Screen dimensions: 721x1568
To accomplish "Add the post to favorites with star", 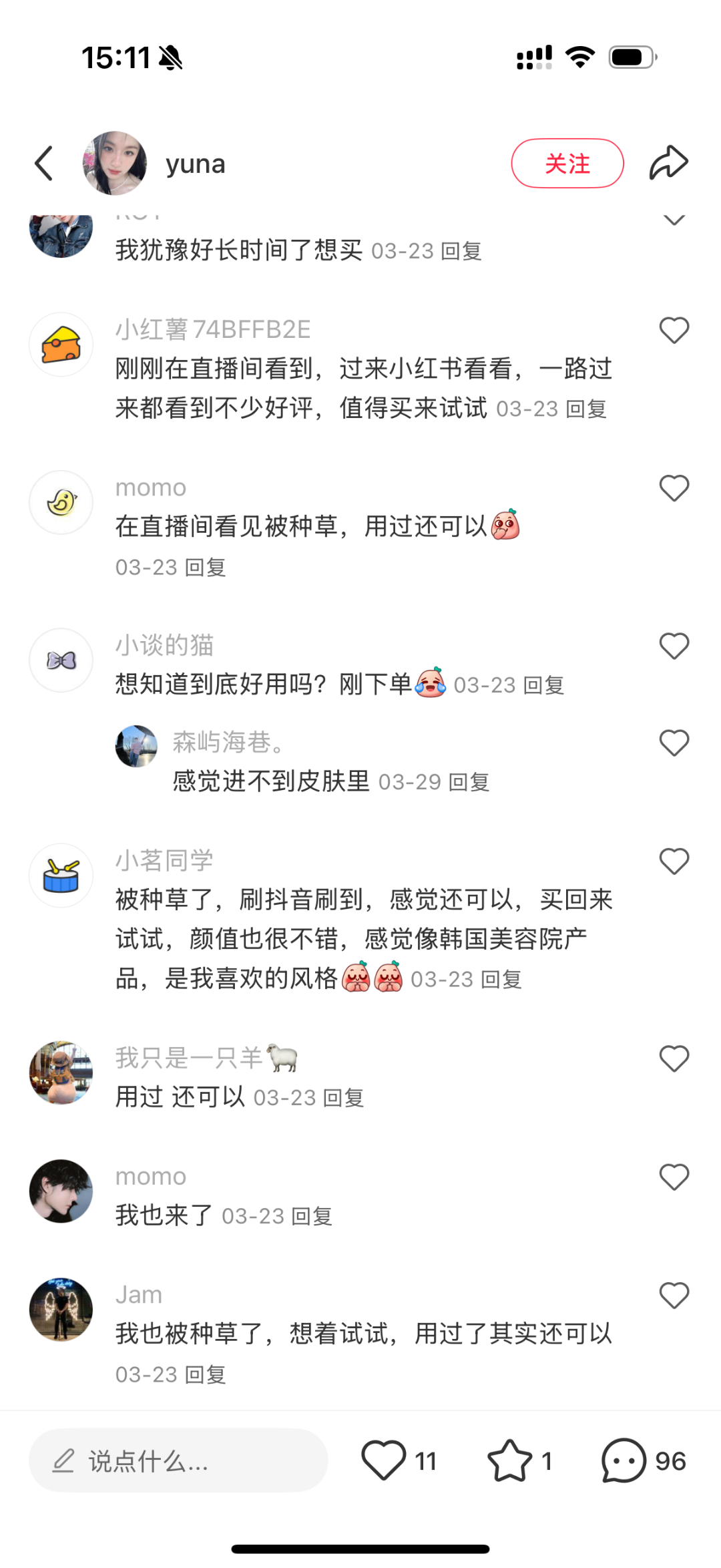I will (x=510, y=1461).
